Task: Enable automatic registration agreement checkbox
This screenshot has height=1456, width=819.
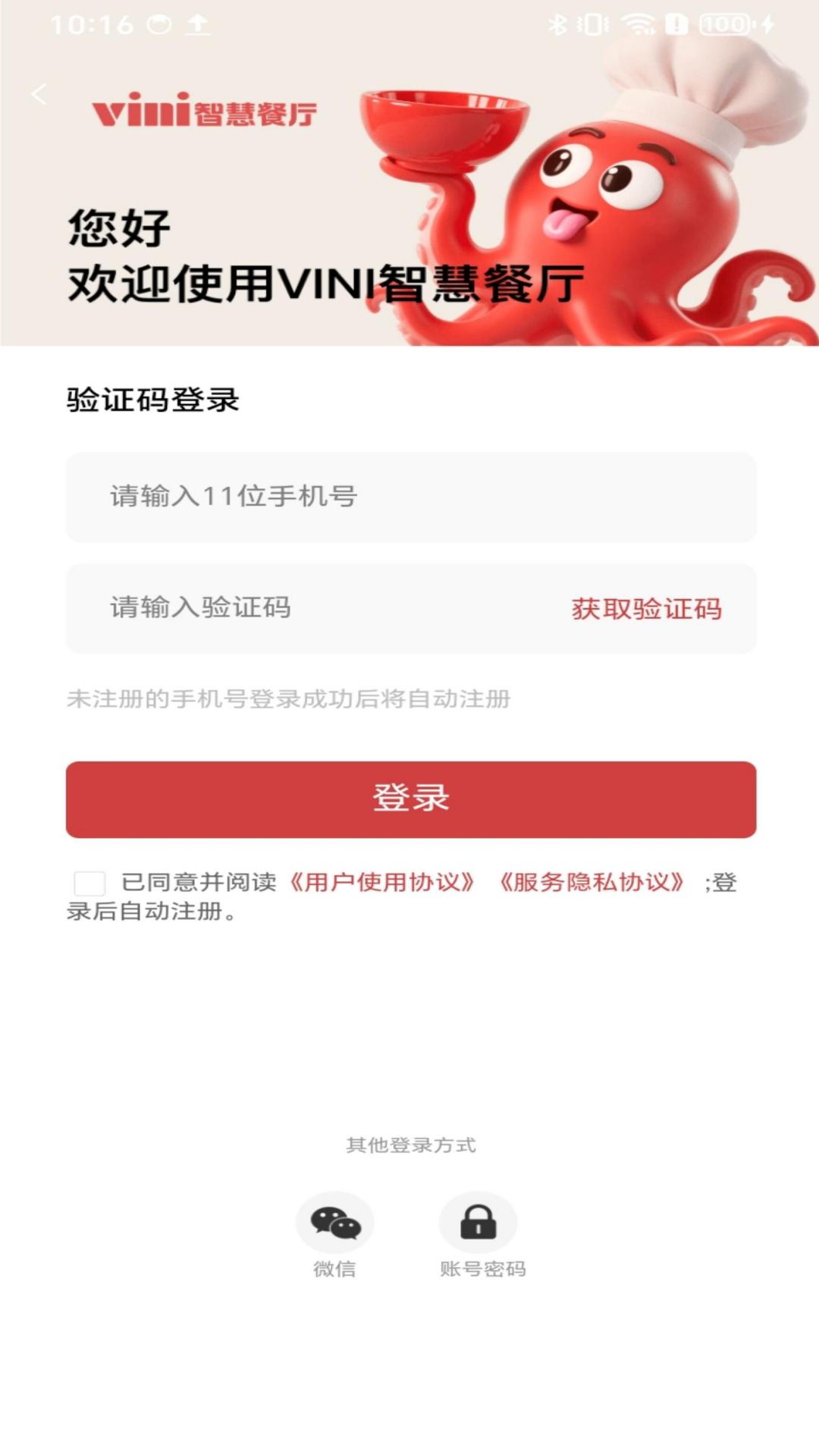Action: click(x=88, y=882)
